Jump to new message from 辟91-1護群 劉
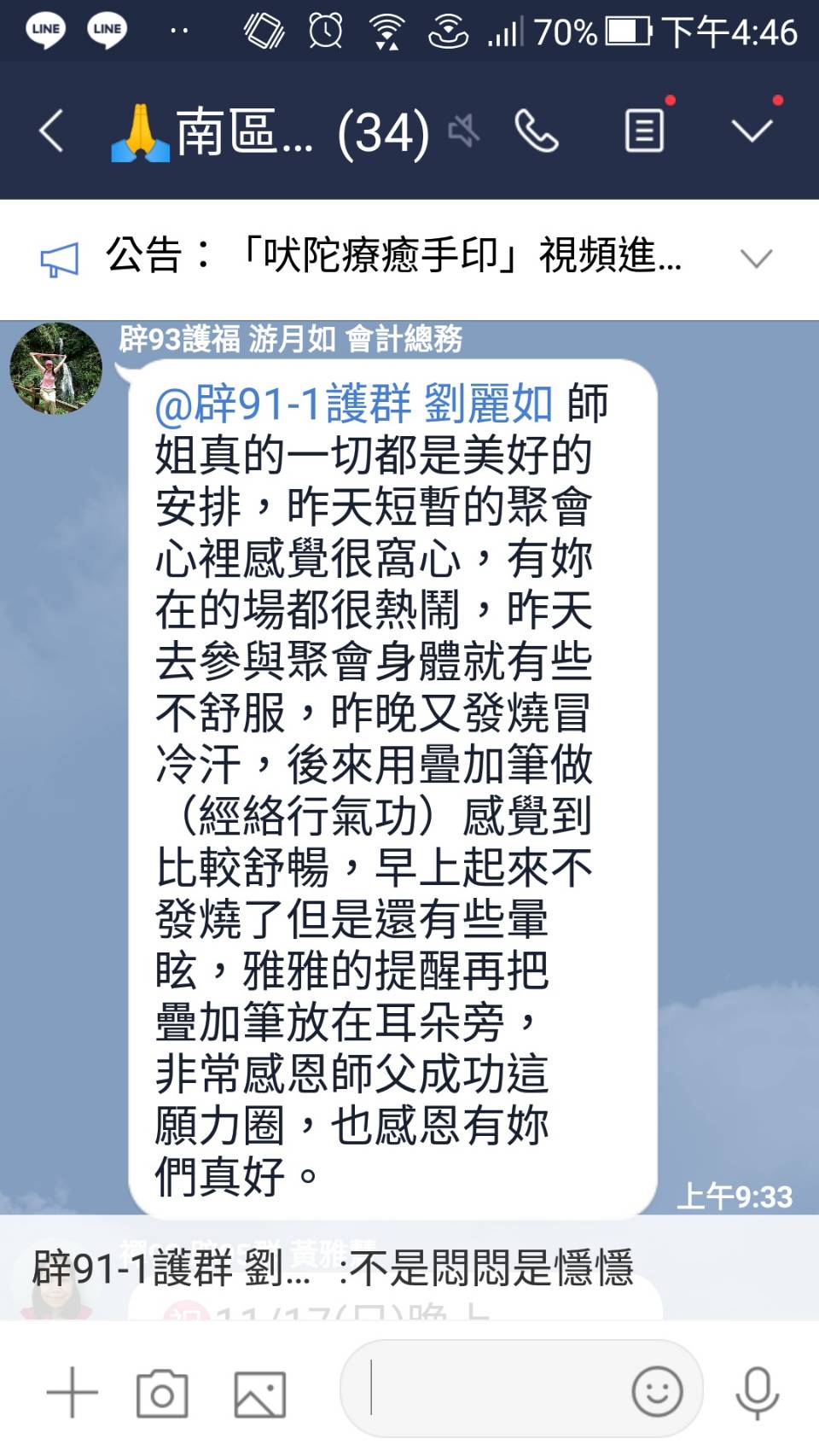This screenshot has width=819, height=1456. click(333, 1267)
